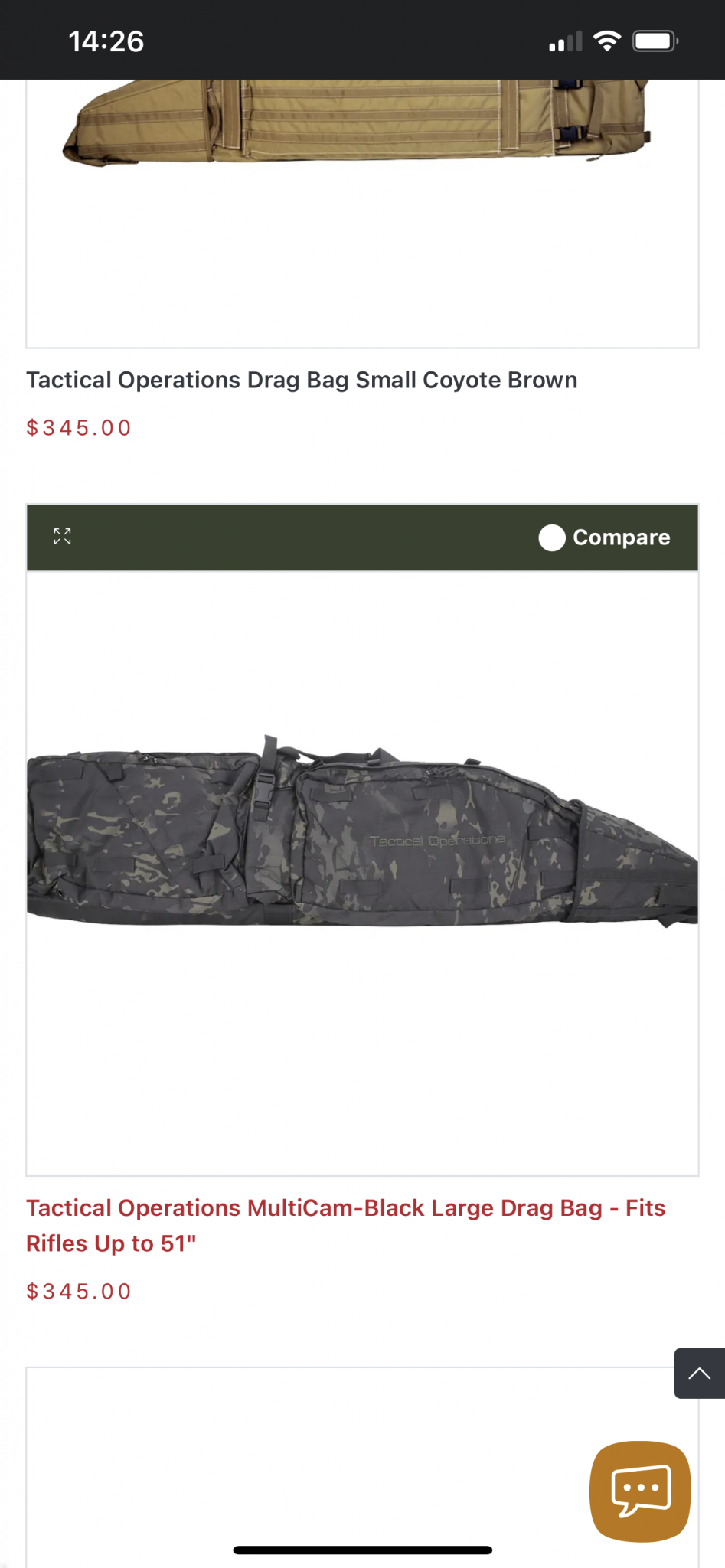Check Compare for the MultiCam-Black drag bag
This screenshot has width=725, height=1568.
(552, 537)
